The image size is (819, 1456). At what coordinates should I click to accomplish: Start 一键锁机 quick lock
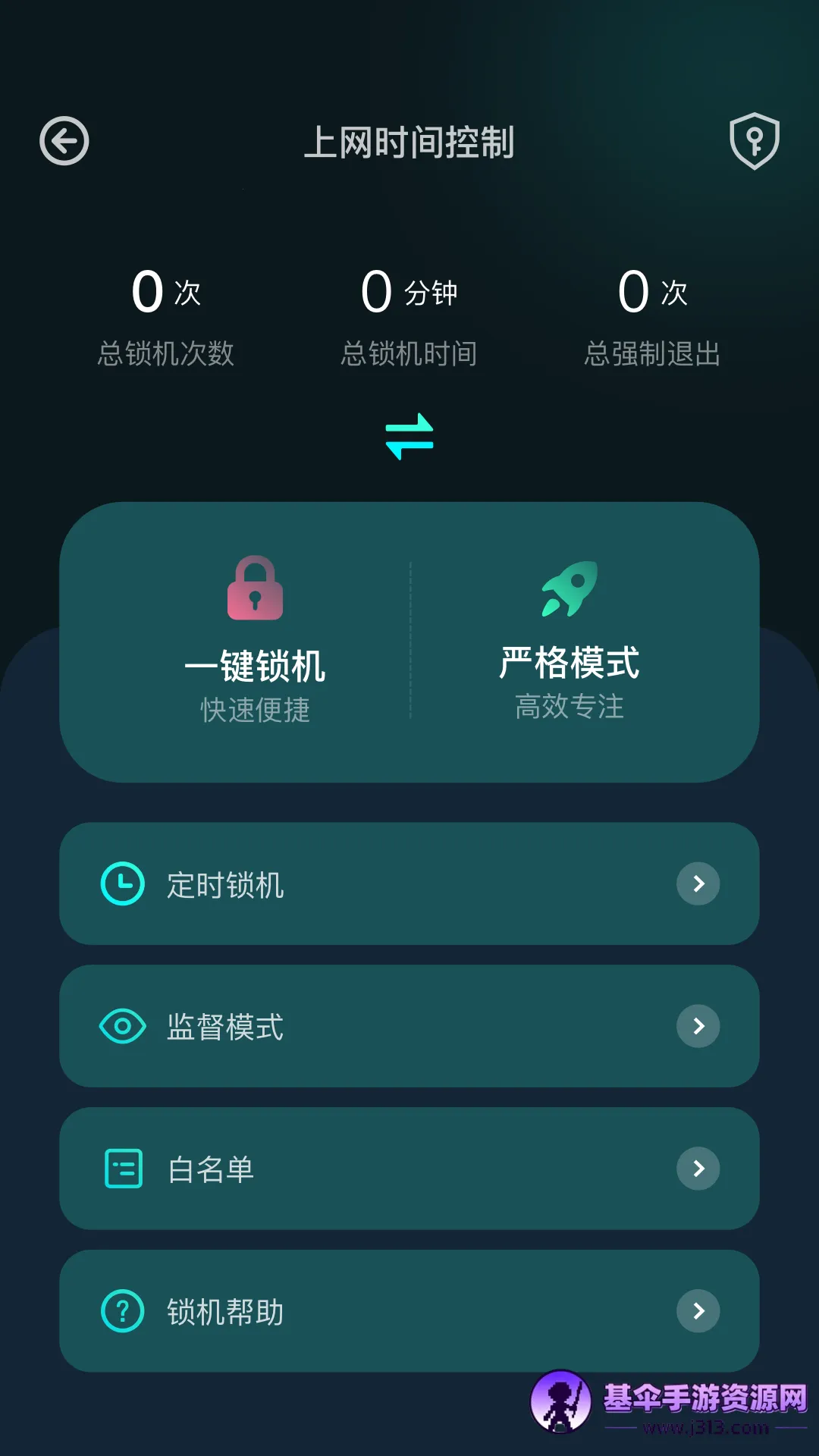pos(255,641)
